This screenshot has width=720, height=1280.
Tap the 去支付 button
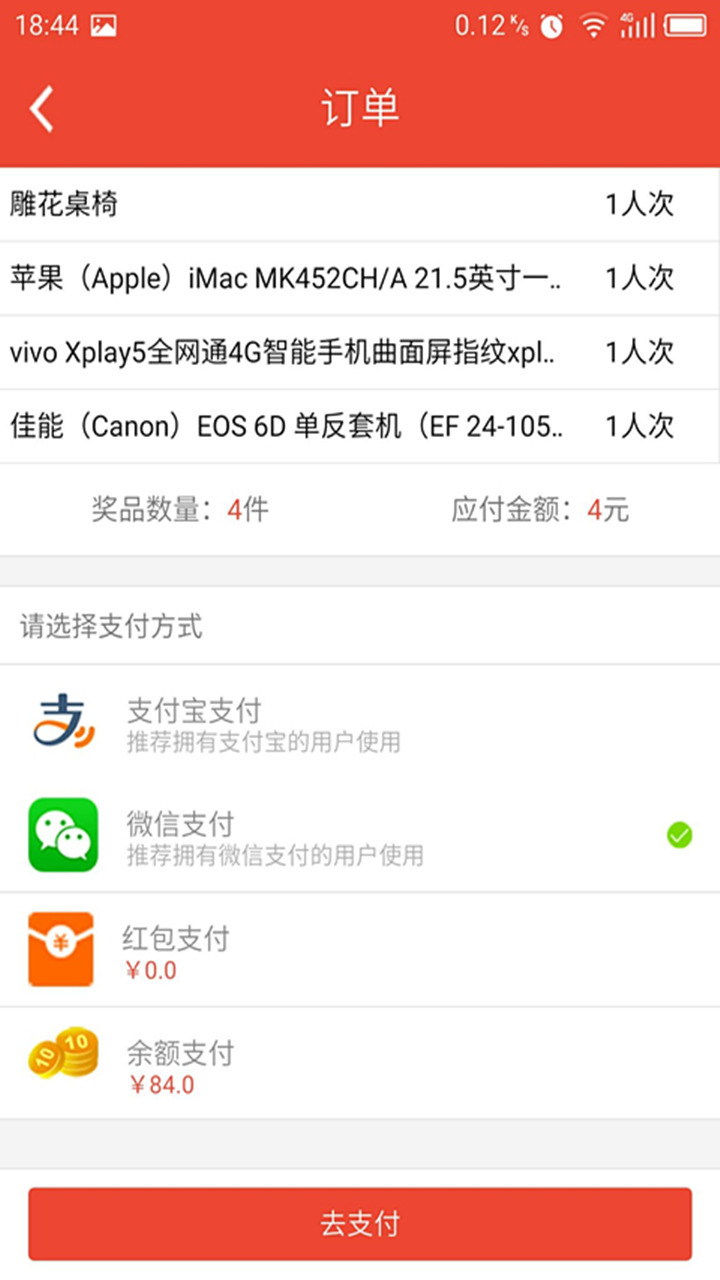[x=360, y=1223]
